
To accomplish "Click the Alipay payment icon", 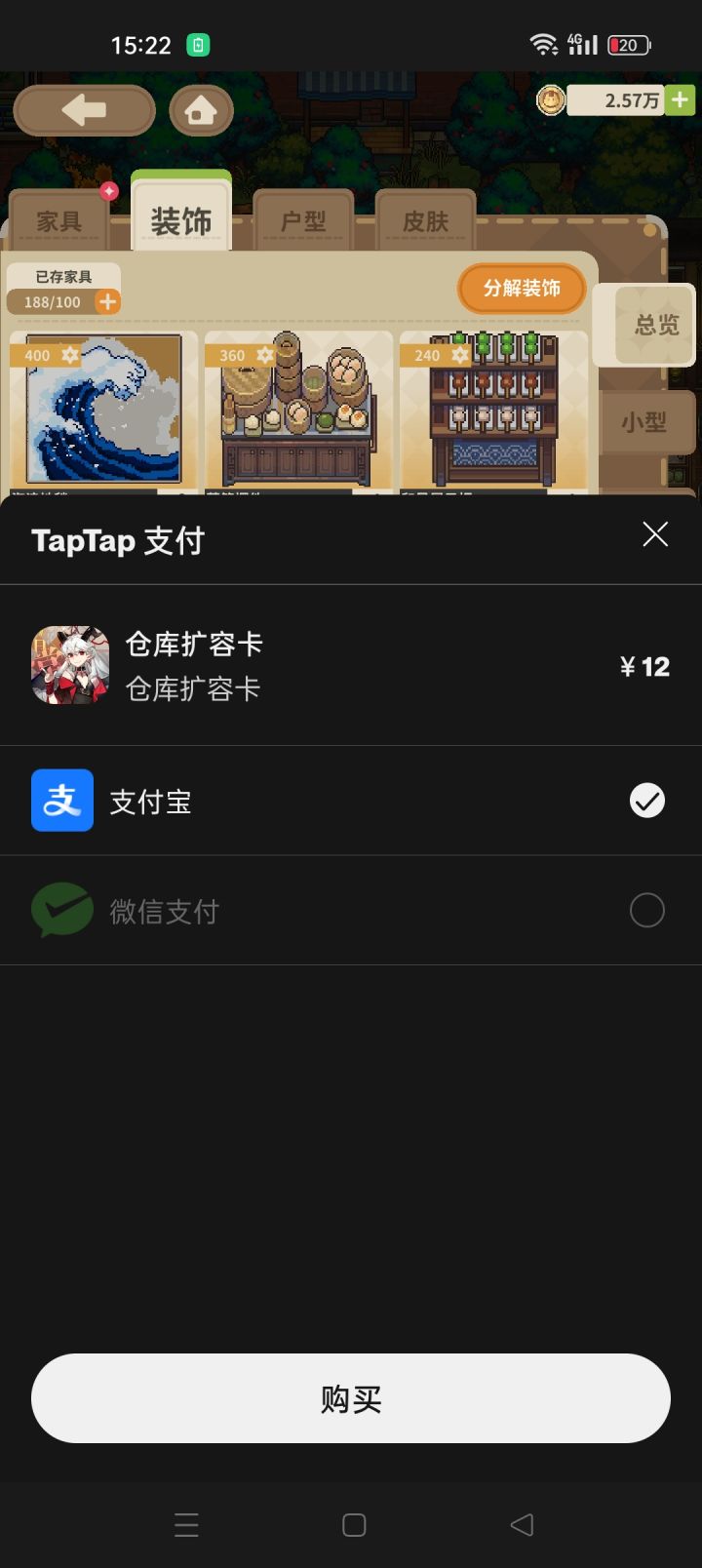I will coord(62,800).
